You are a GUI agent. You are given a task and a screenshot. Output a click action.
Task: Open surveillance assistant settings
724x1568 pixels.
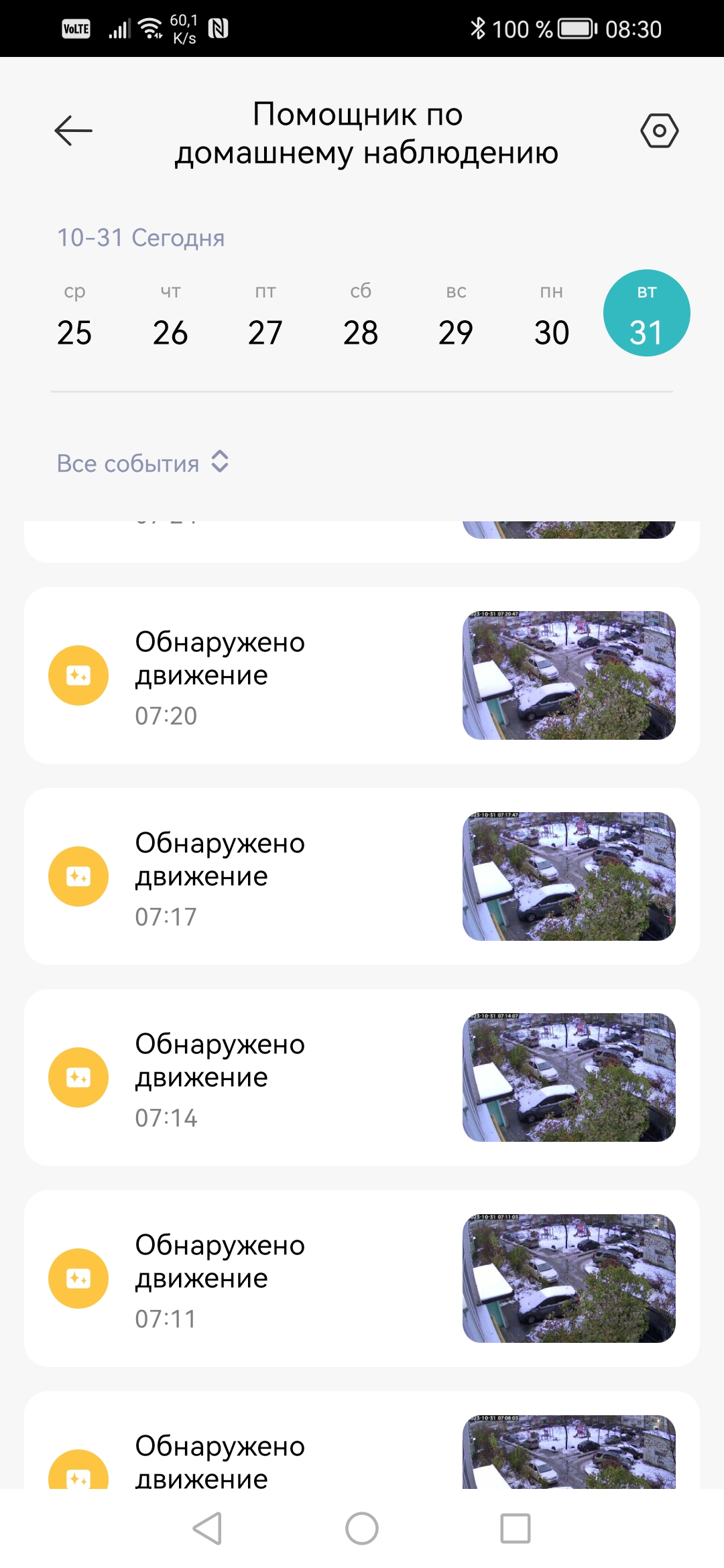[659, 131]
